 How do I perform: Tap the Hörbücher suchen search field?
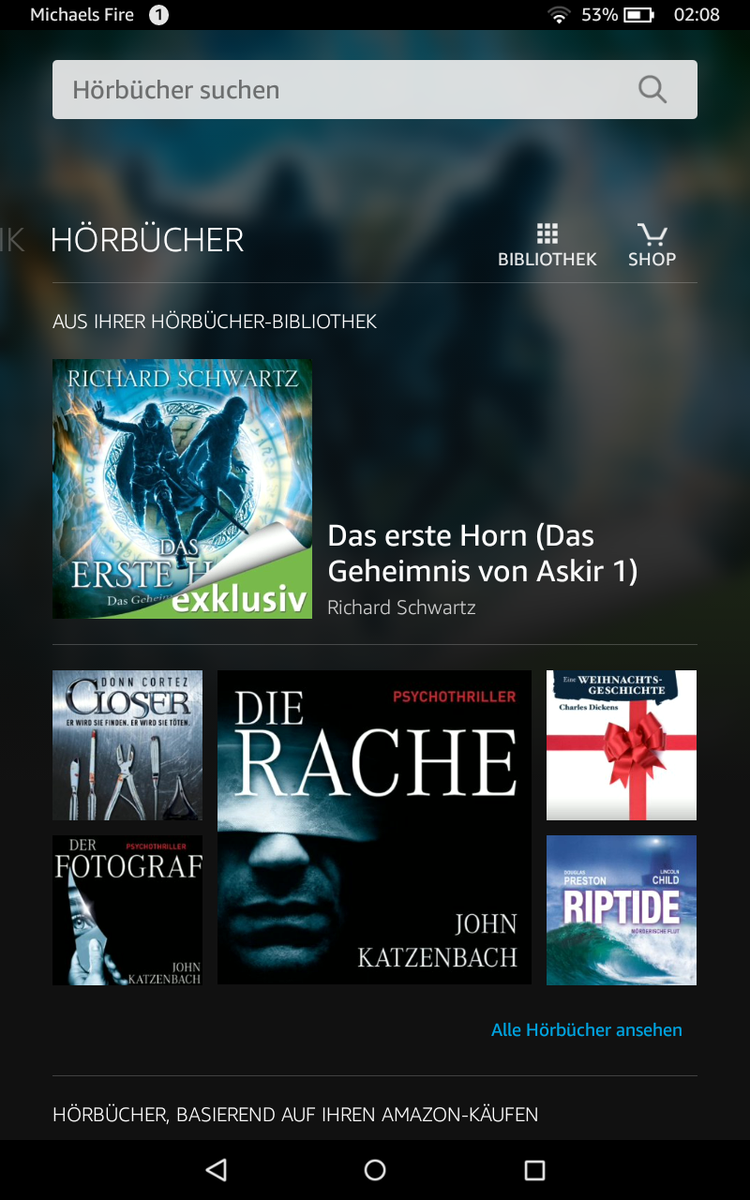340,90
